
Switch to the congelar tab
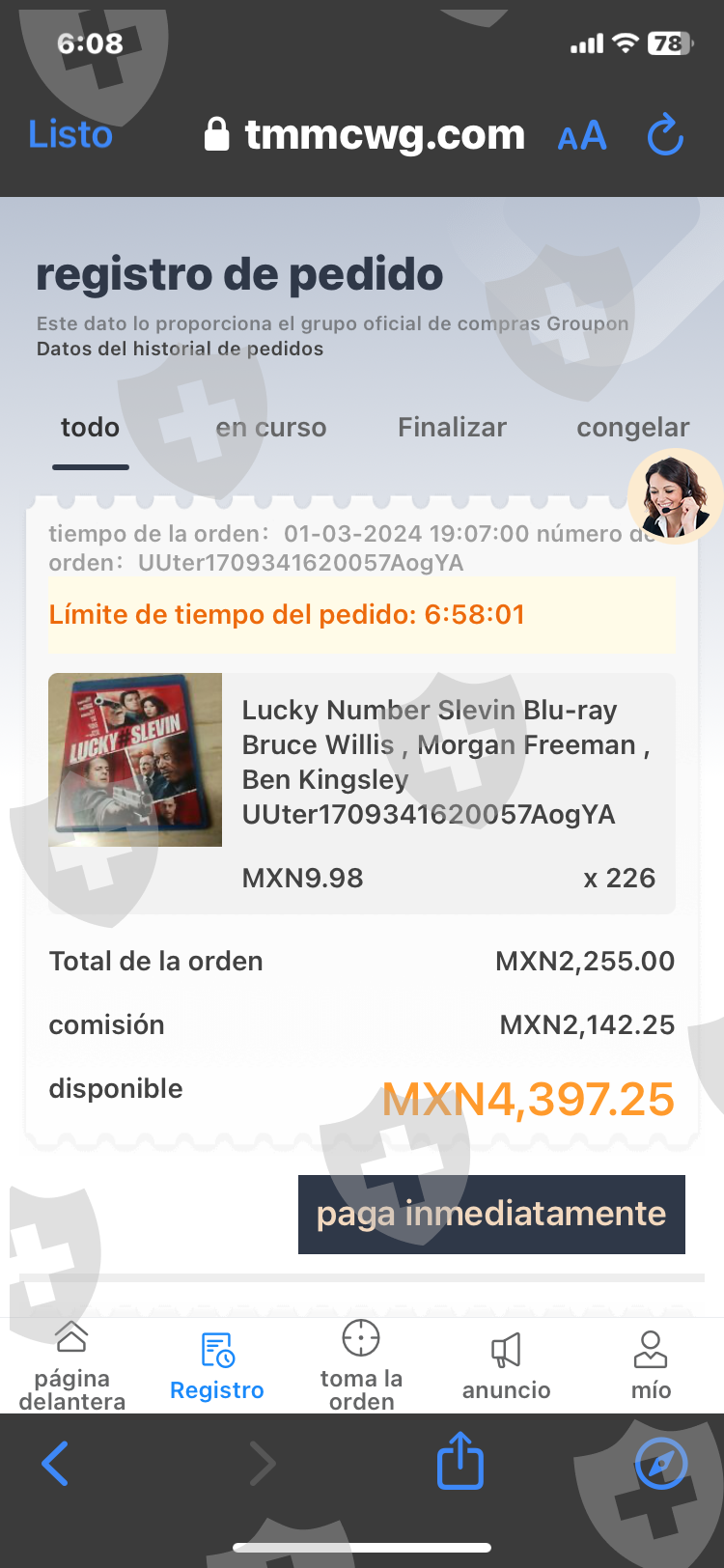pos(633,428)
